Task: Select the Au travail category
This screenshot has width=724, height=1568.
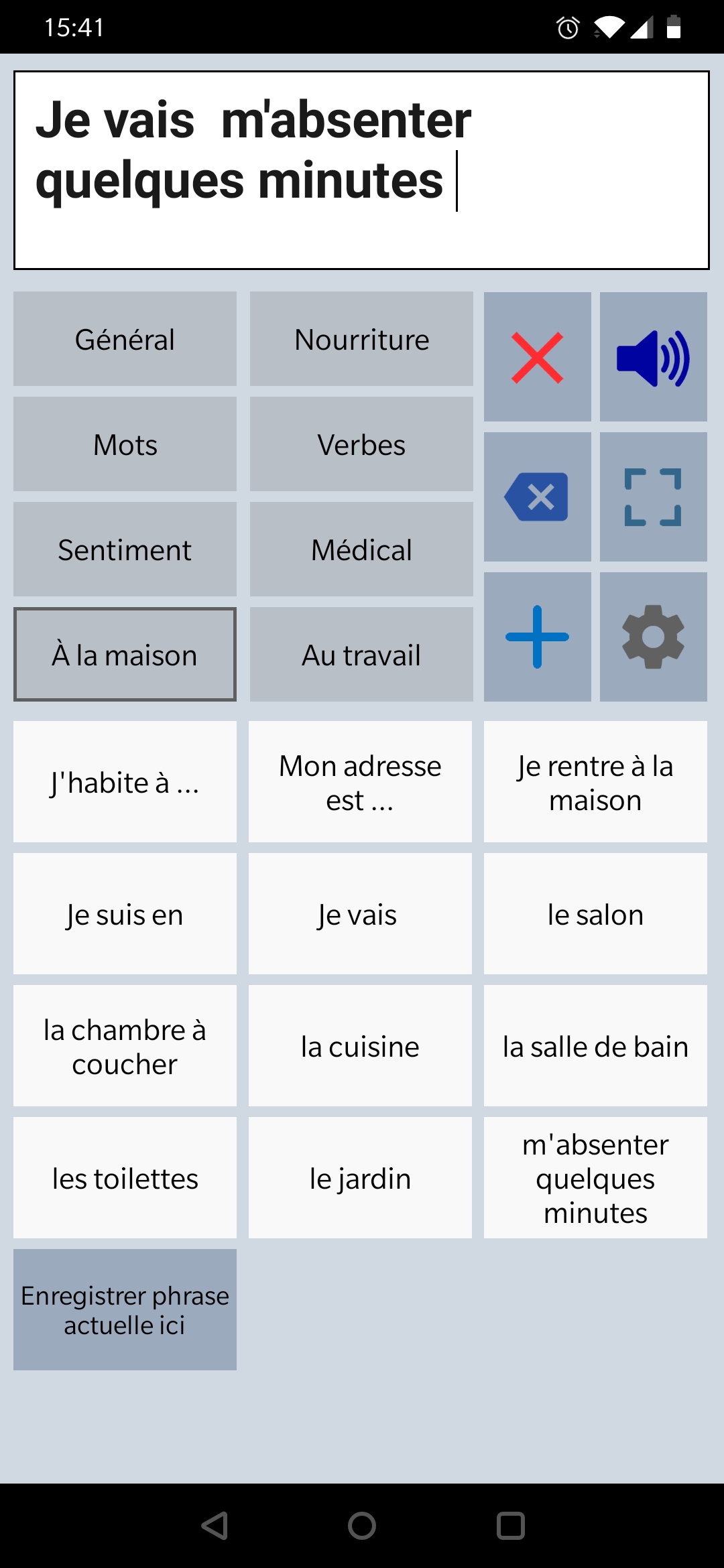Action: 361,654
